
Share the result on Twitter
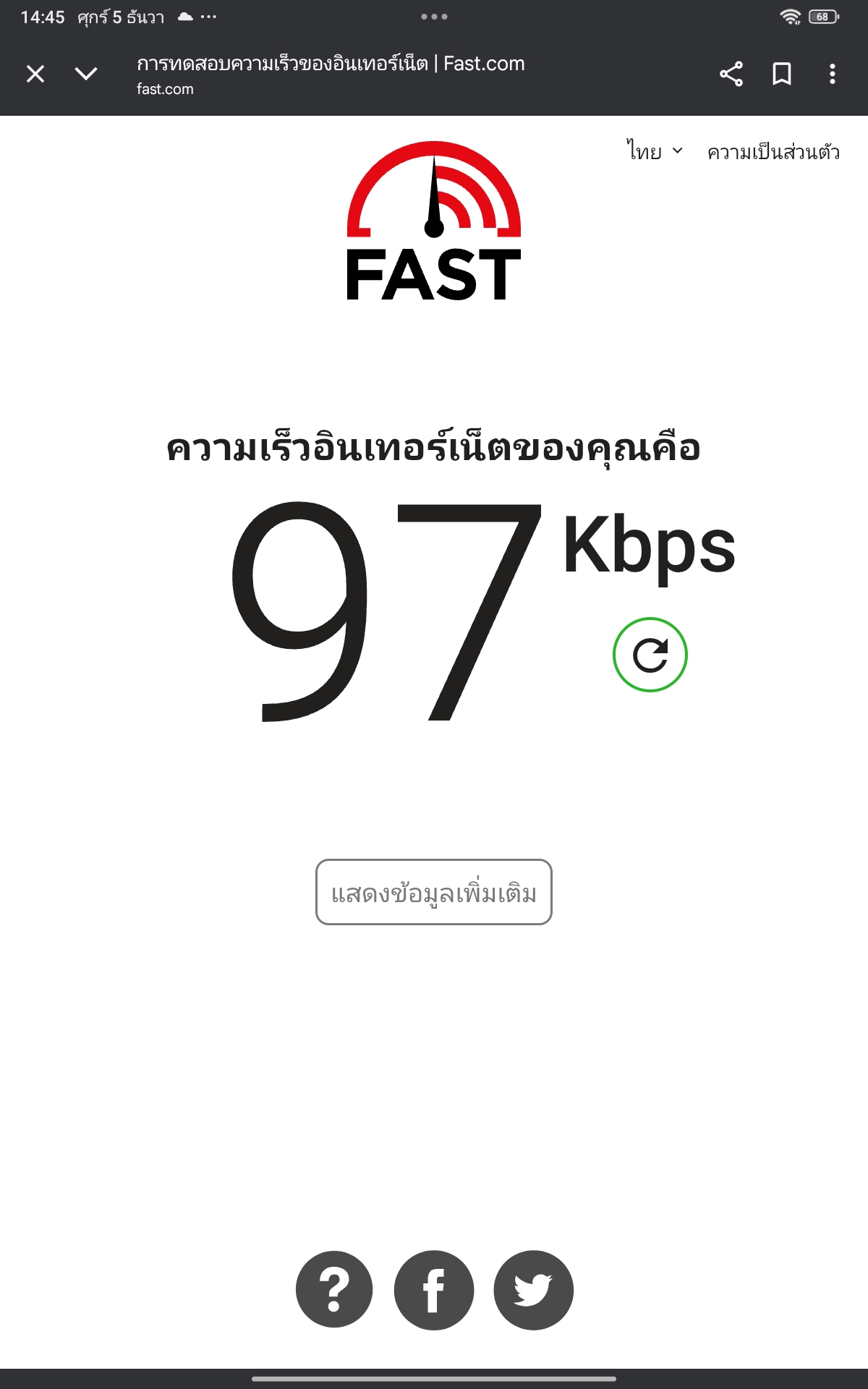tap(533, 1290)
